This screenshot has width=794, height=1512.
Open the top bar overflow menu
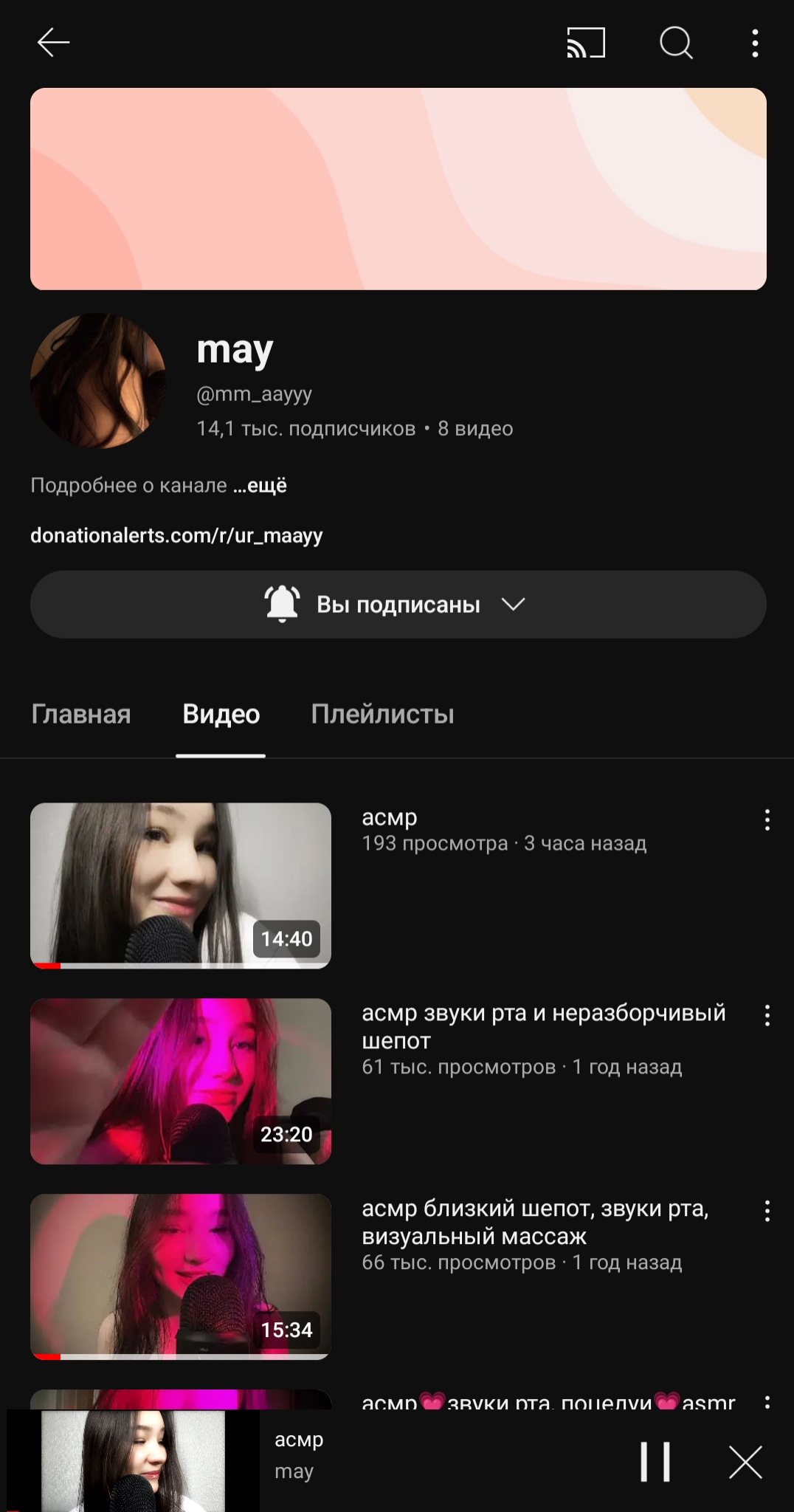coord(755,43)
